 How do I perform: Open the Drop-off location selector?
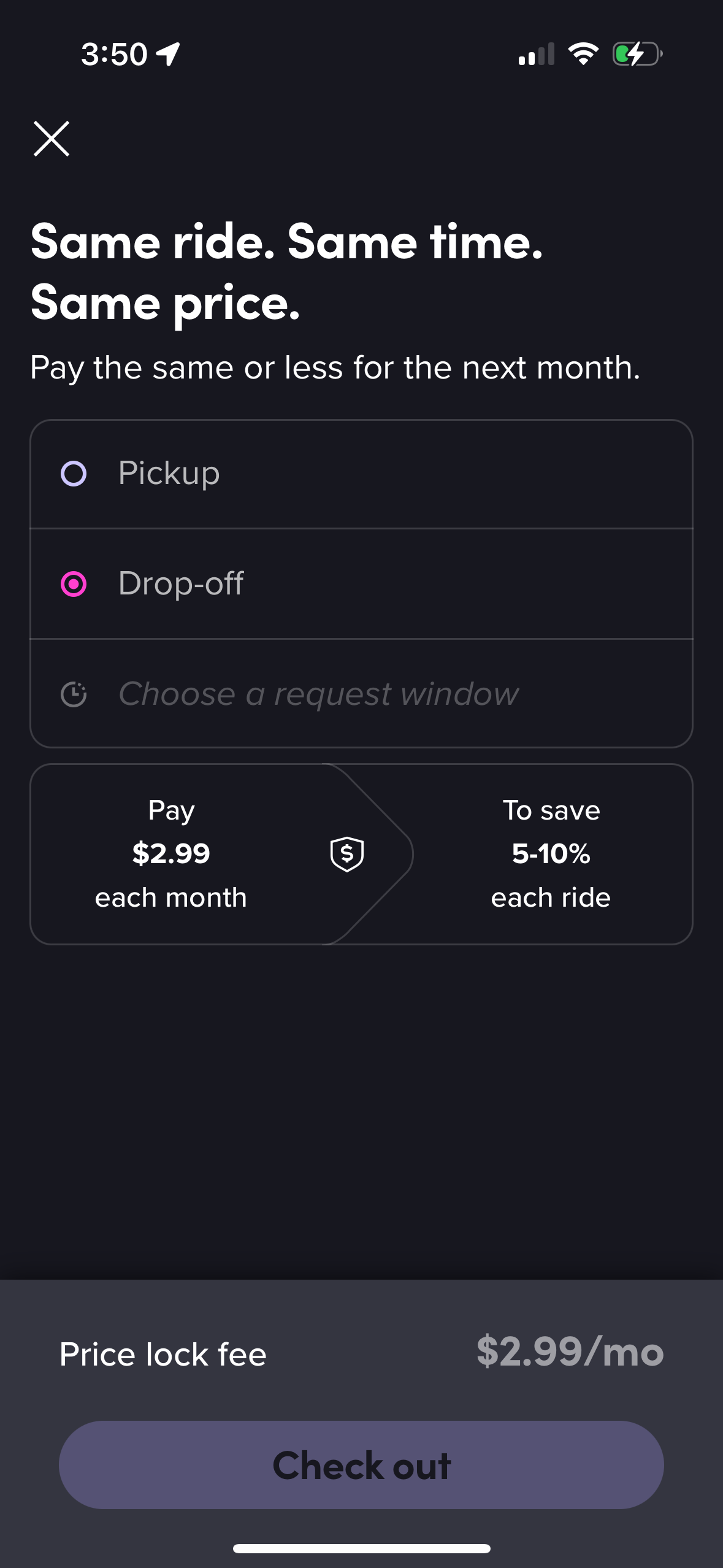[x=362, y=583]
